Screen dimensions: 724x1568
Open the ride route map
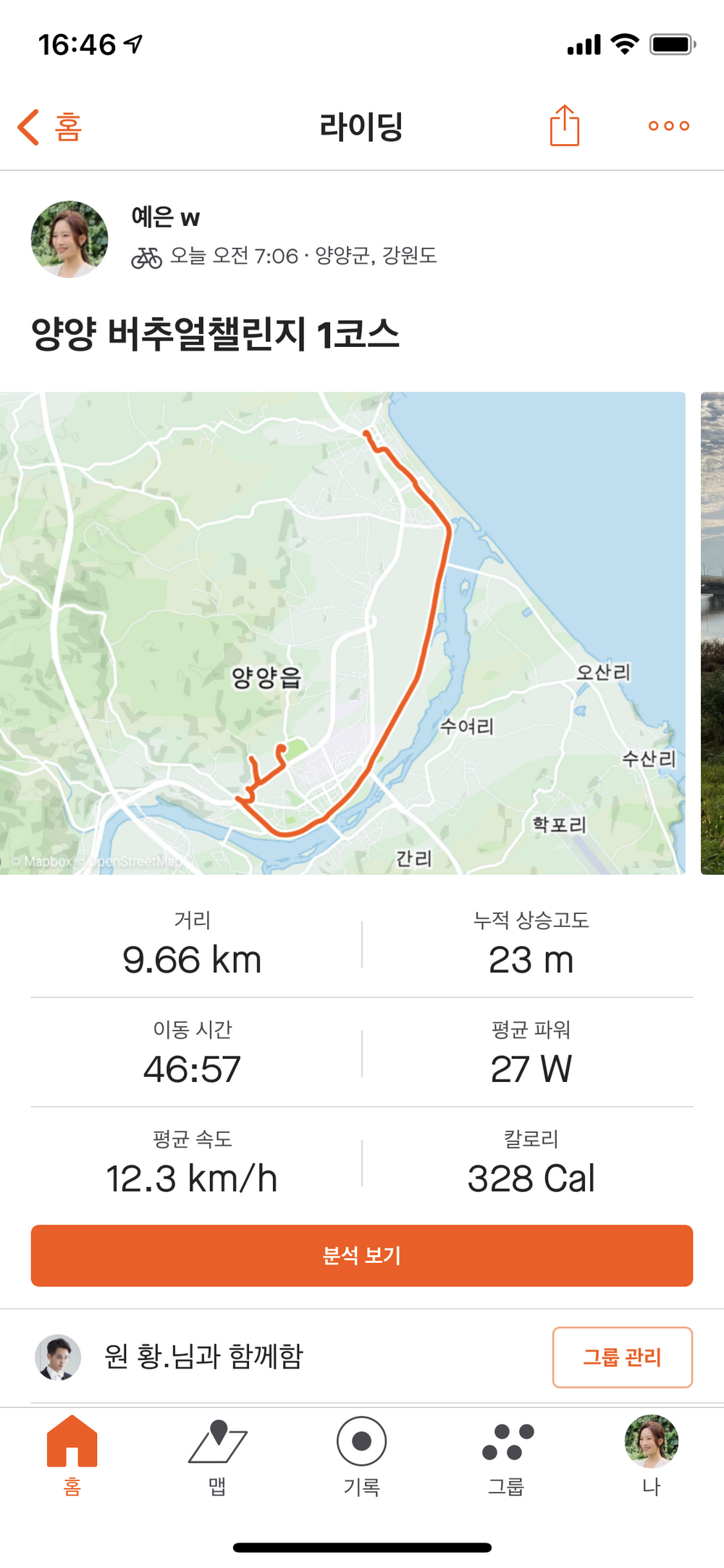342,633
